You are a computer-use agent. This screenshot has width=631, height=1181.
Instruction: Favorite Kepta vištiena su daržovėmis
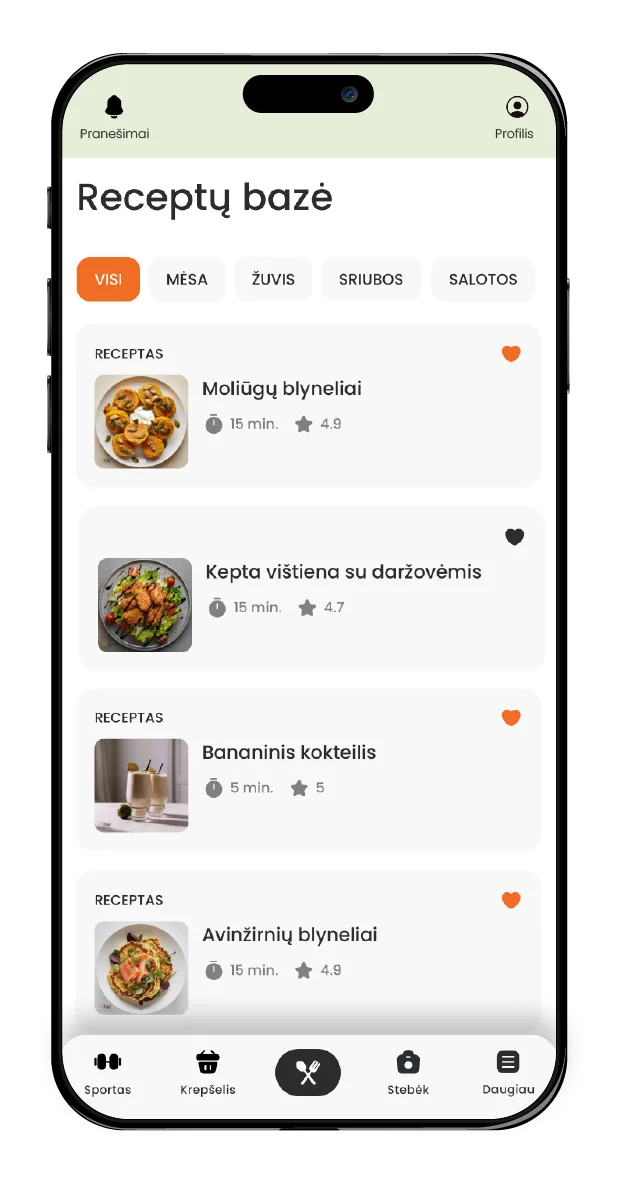click(514, 537)
